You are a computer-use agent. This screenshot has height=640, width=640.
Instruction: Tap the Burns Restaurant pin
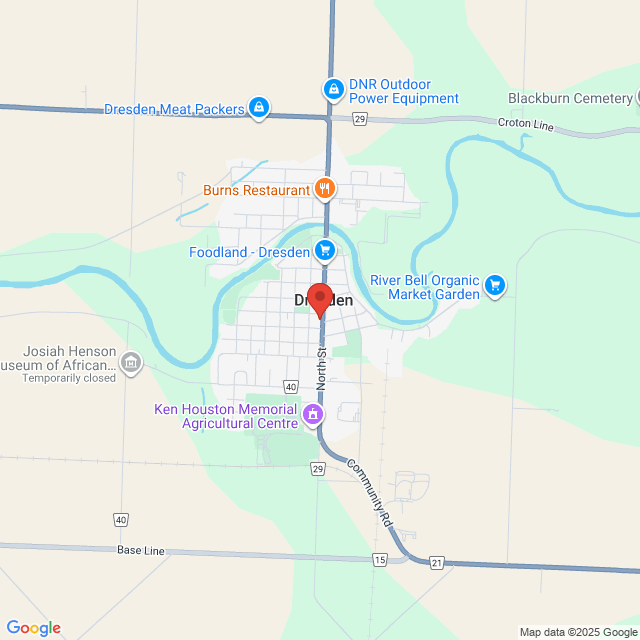pos(324,188)
